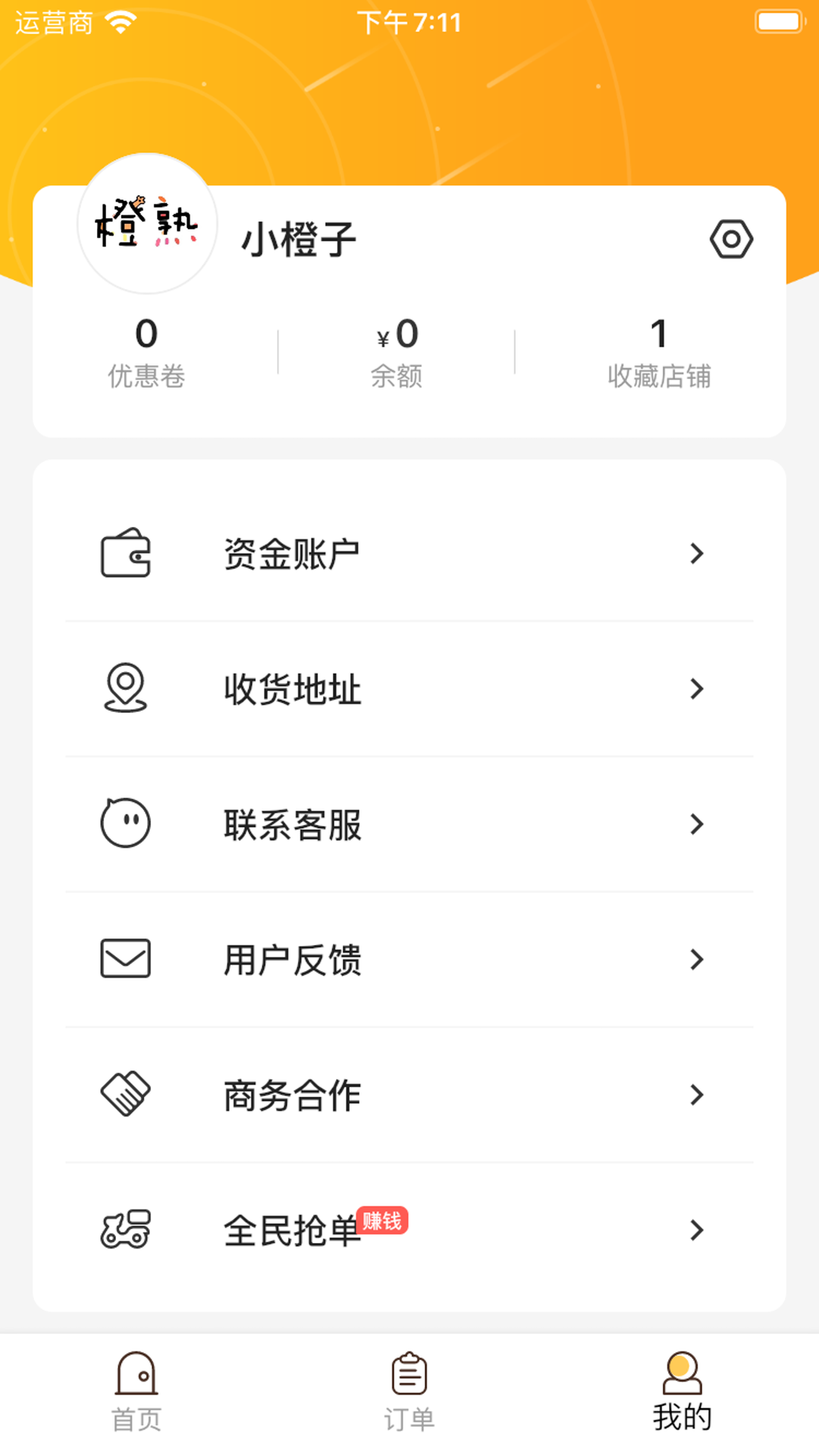This screenshot has height=1456, width=819.
Task: Click the envelope icon beside 用户反馈
Action: click(126, 960)
